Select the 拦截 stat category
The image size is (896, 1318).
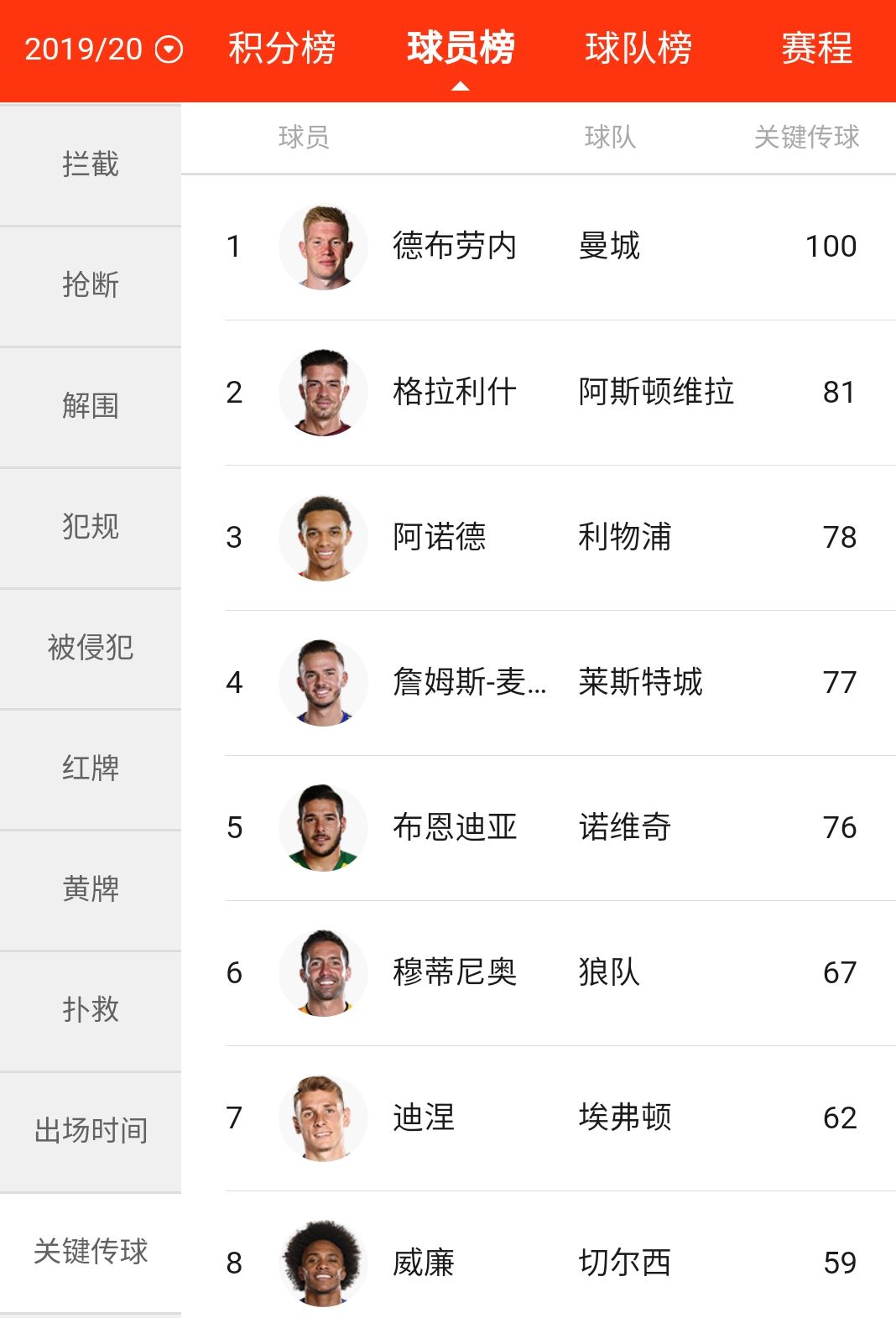(x=90, y=165)
